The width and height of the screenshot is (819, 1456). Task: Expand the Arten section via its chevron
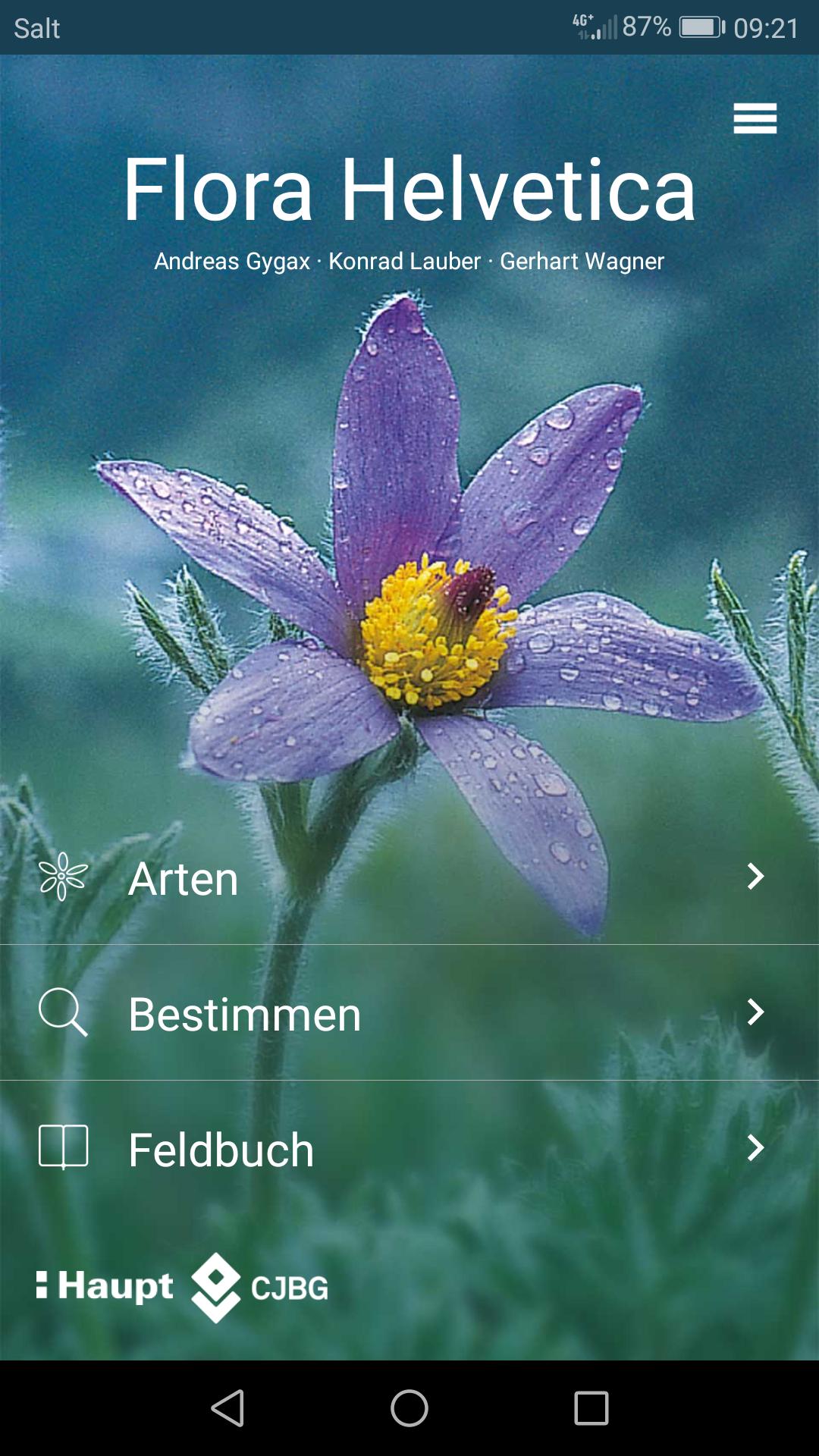pyautogui.click(x=757, y=878)
